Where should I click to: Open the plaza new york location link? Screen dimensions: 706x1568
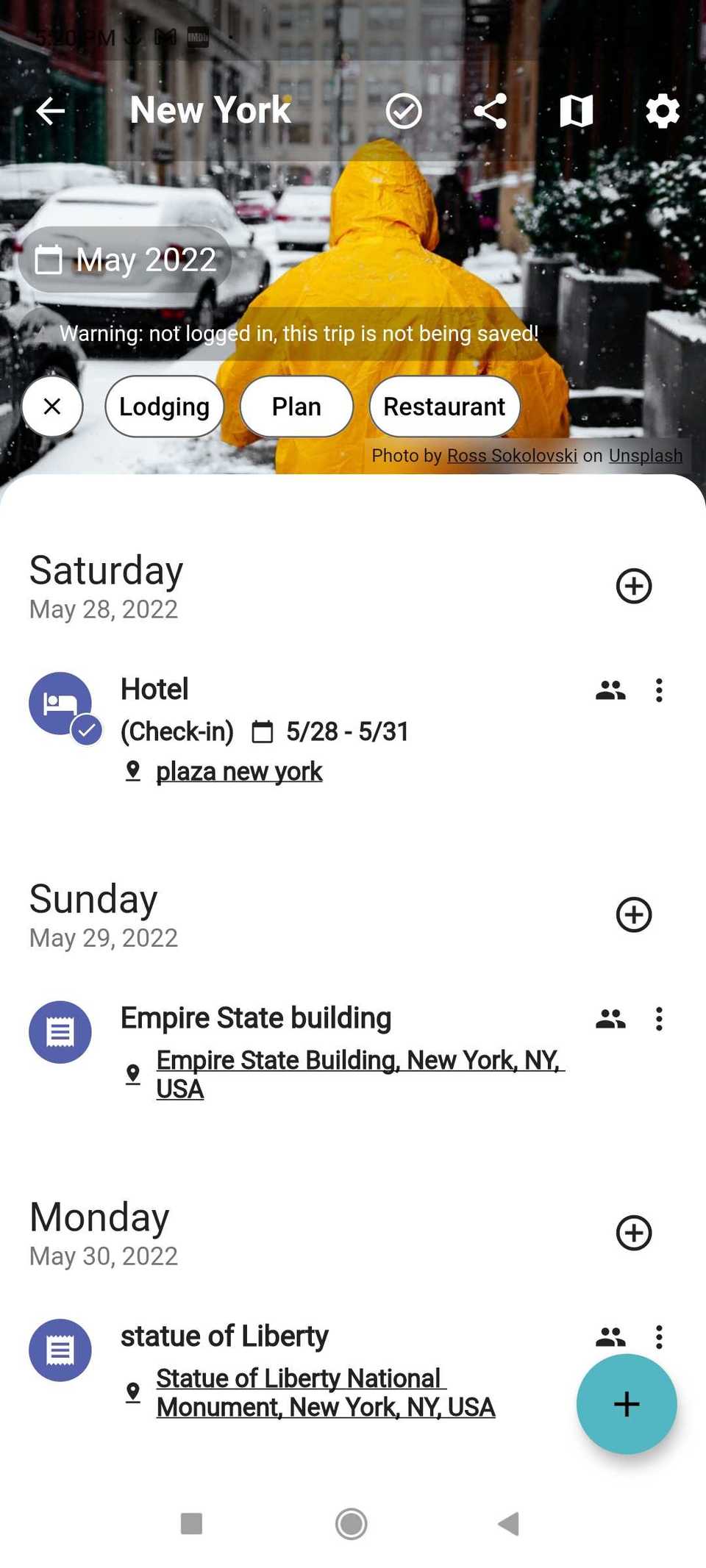(x=238, y=770)
